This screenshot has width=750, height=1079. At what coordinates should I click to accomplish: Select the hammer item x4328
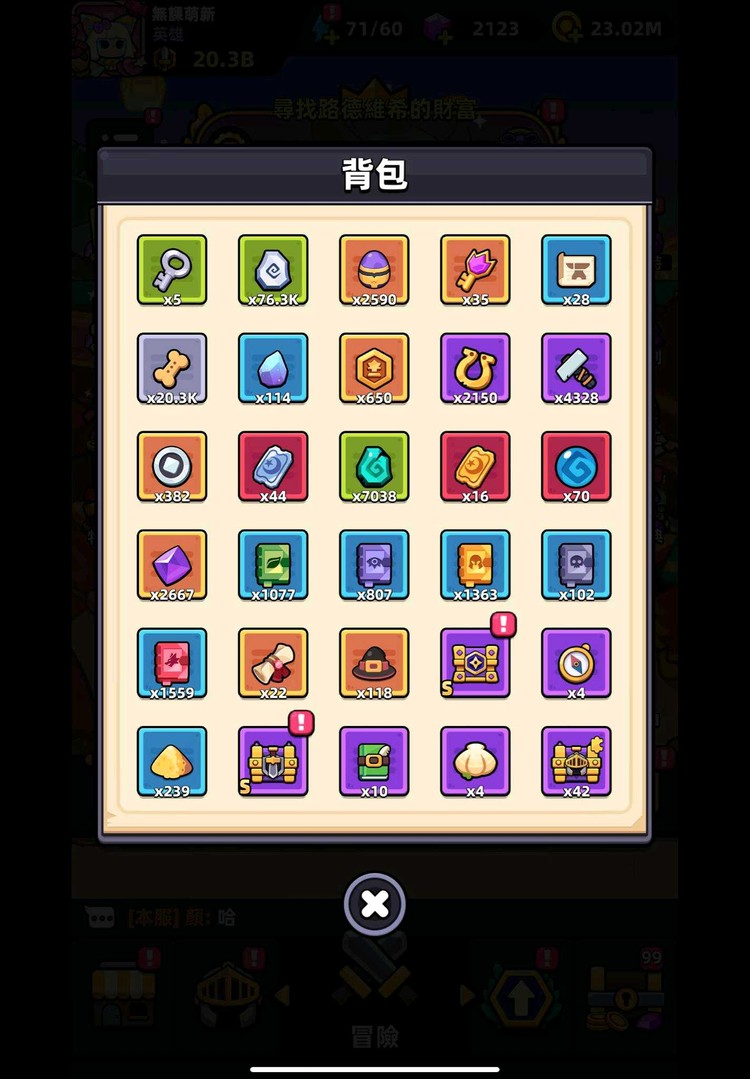576,367
